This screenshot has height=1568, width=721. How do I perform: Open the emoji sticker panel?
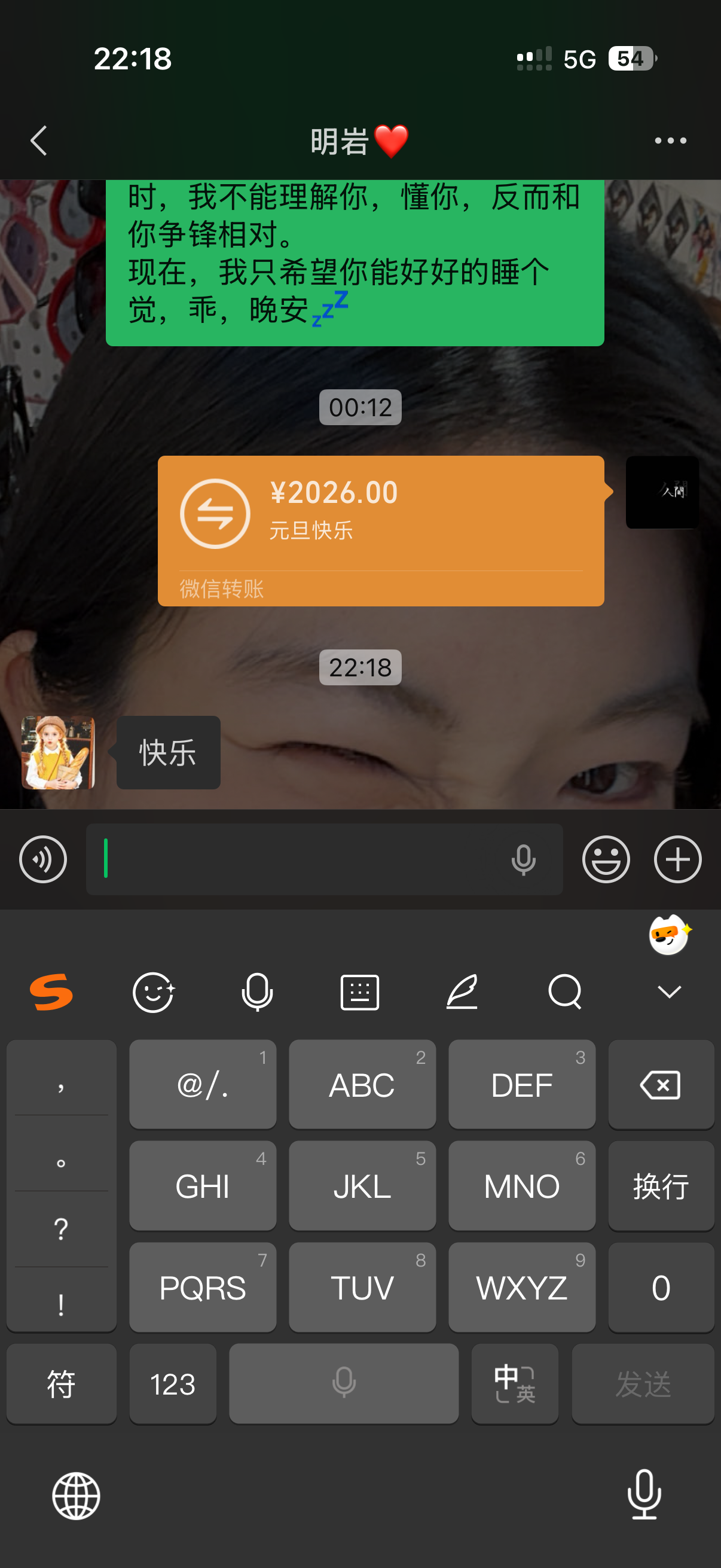[x=606, y=859]
